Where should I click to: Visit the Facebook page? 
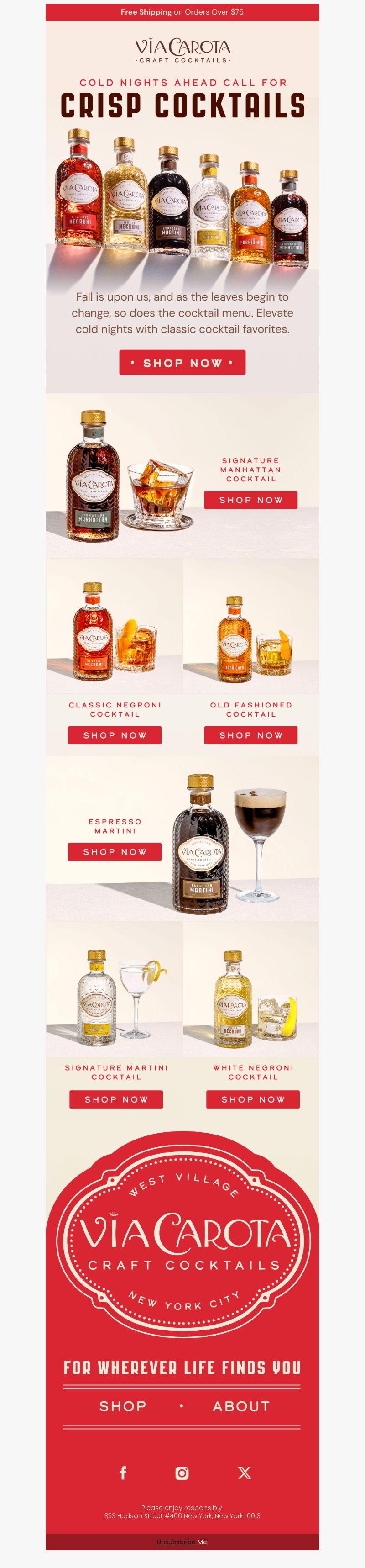pos(123,1473)
